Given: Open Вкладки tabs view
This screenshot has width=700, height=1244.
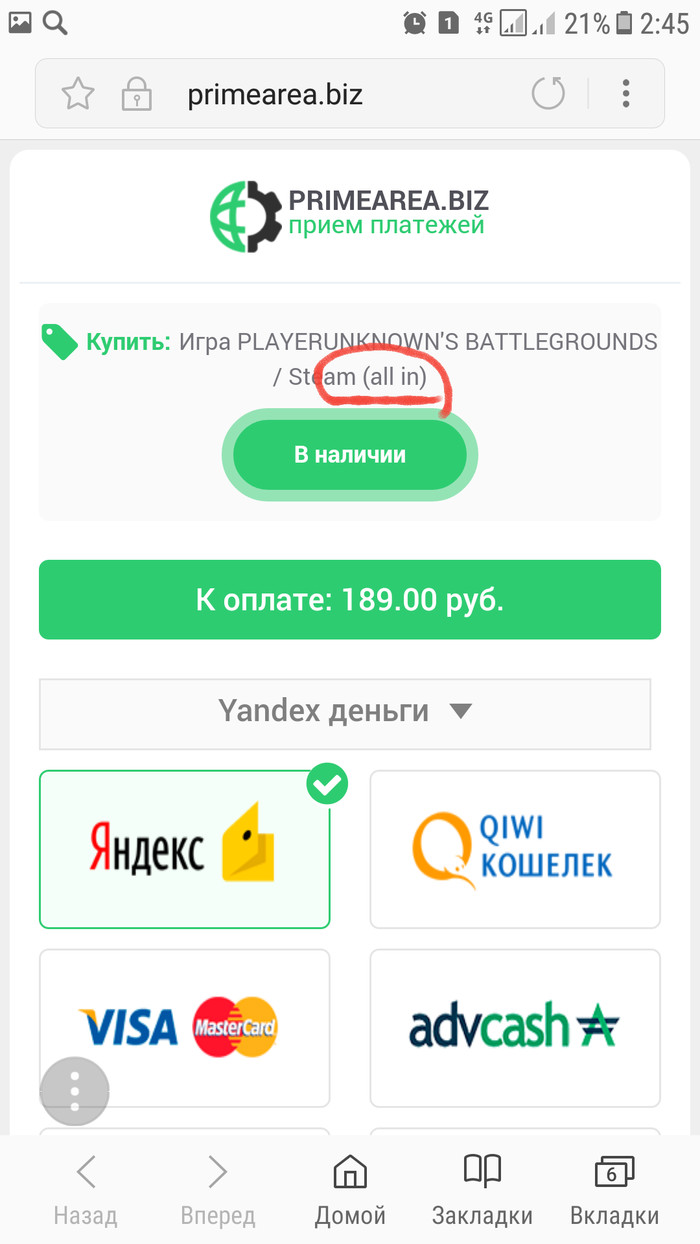Looking at the screenshot, I should tap(614, 1190).
